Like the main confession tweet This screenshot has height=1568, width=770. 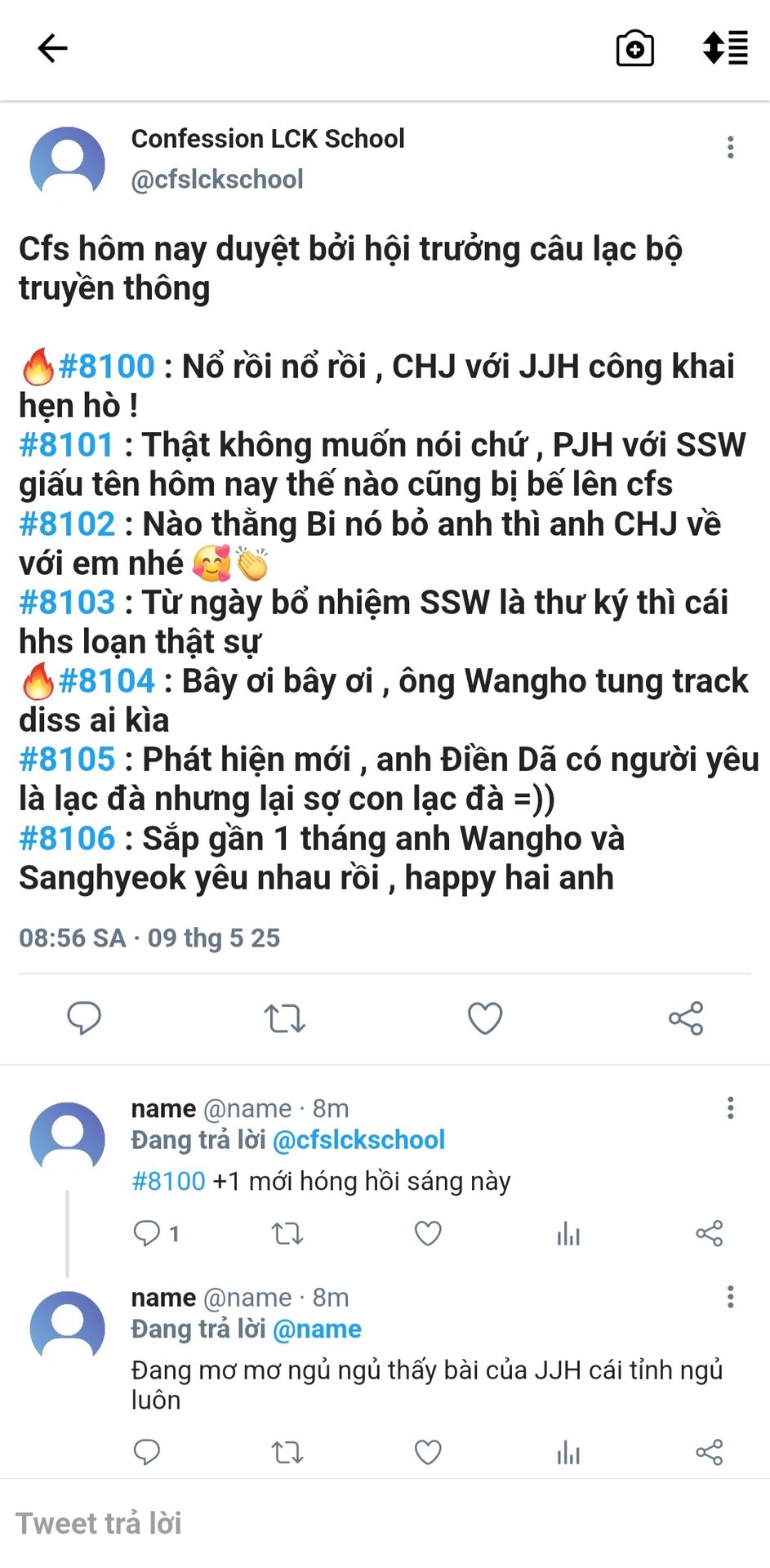(485, 1018)
